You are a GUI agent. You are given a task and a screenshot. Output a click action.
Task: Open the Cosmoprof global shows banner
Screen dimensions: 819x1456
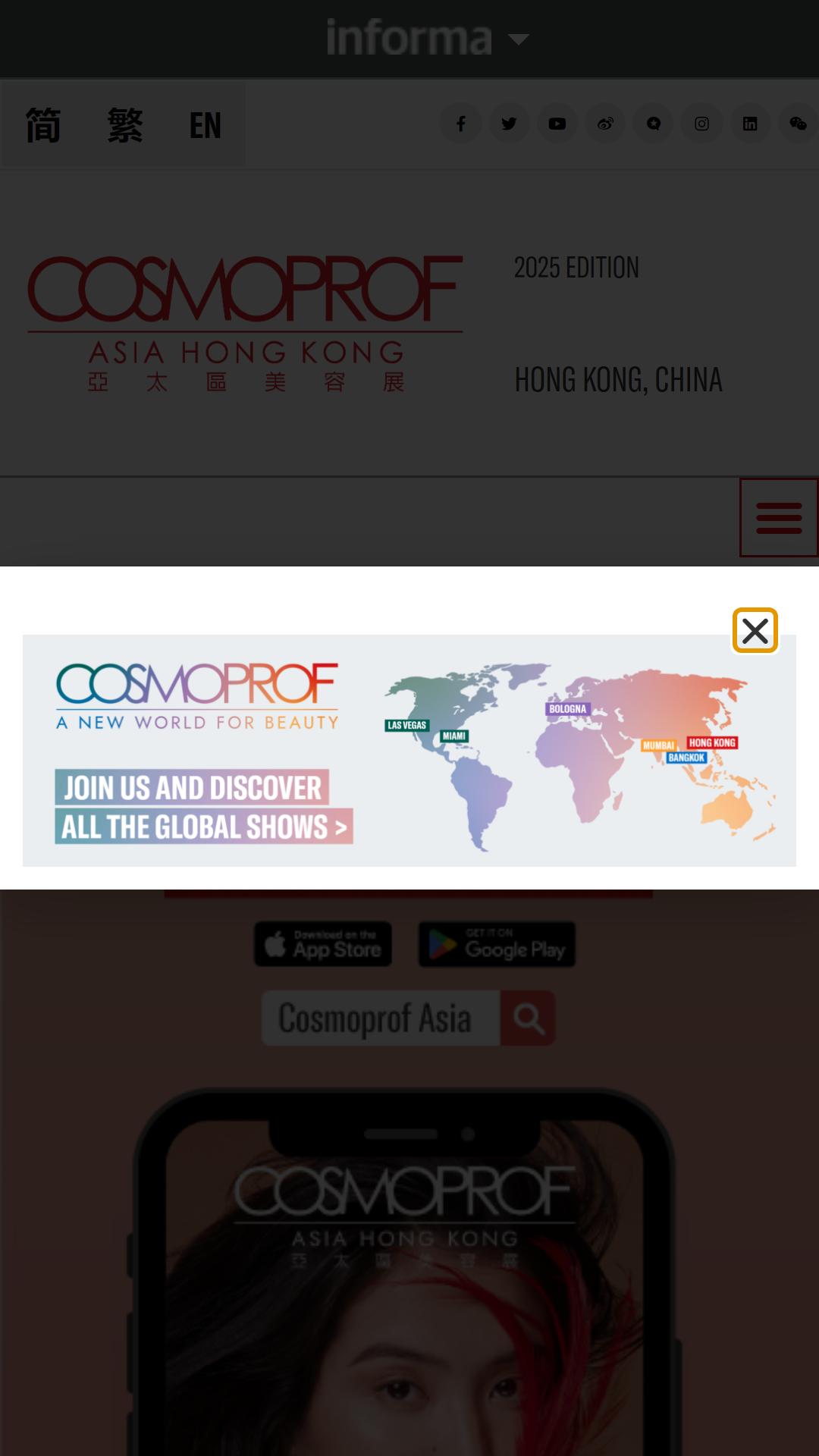(x=409, y=750)
